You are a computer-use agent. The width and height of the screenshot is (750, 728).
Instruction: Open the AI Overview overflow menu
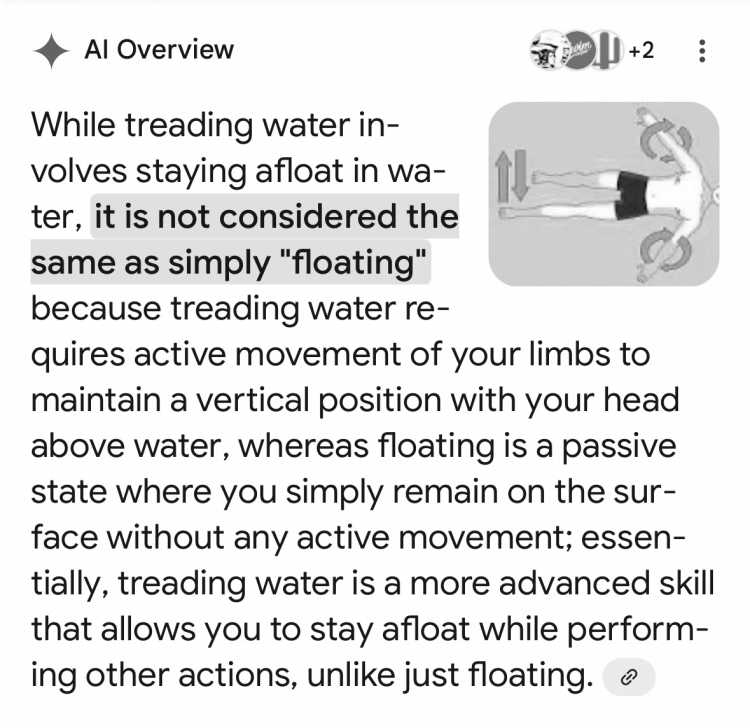703,50
